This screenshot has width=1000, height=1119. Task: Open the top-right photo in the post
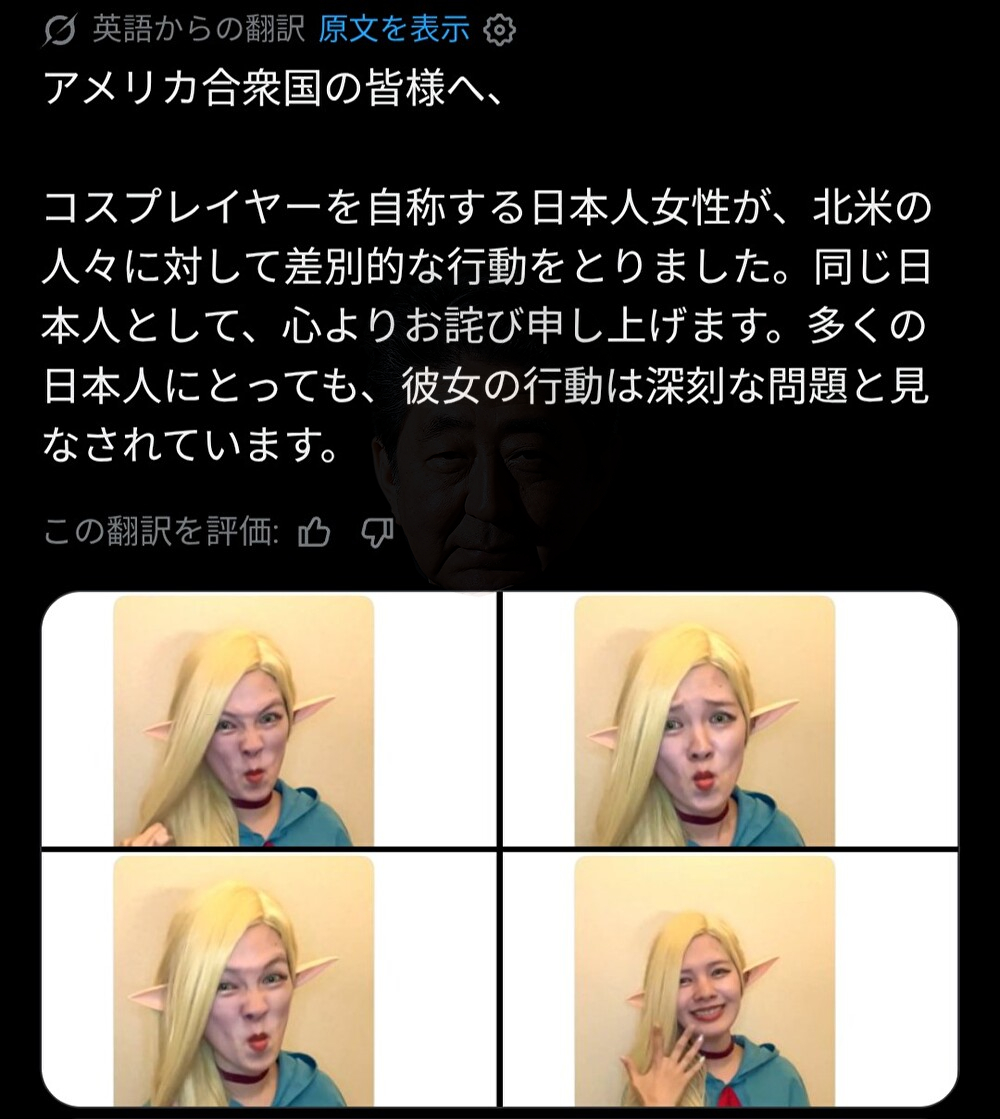pos(730,720)
